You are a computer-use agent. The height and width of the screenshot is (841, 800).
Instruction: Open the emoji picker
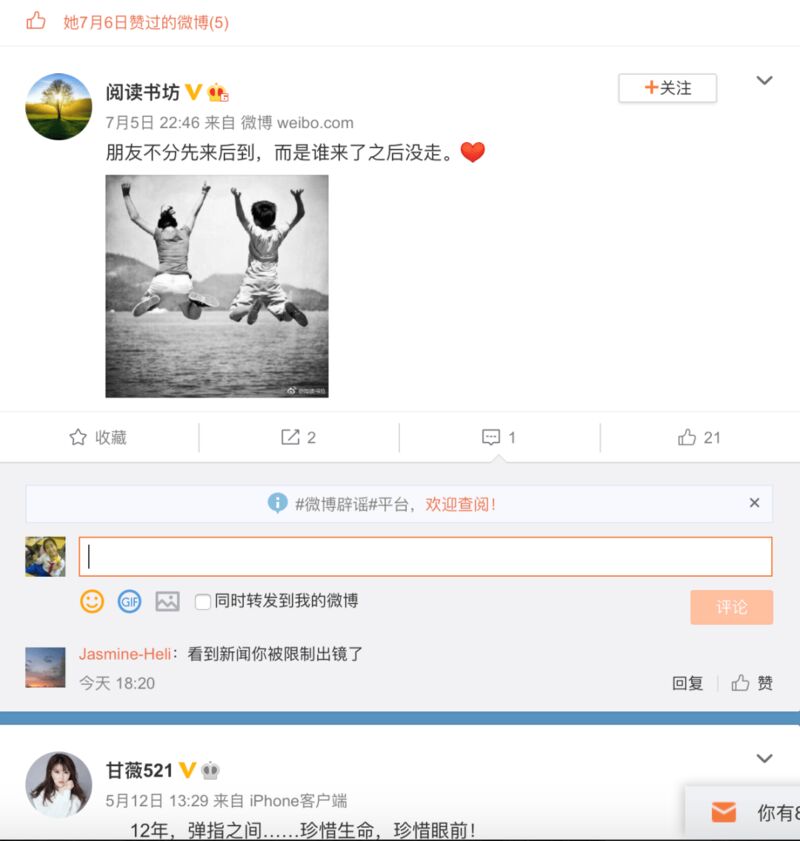(92, 601)
